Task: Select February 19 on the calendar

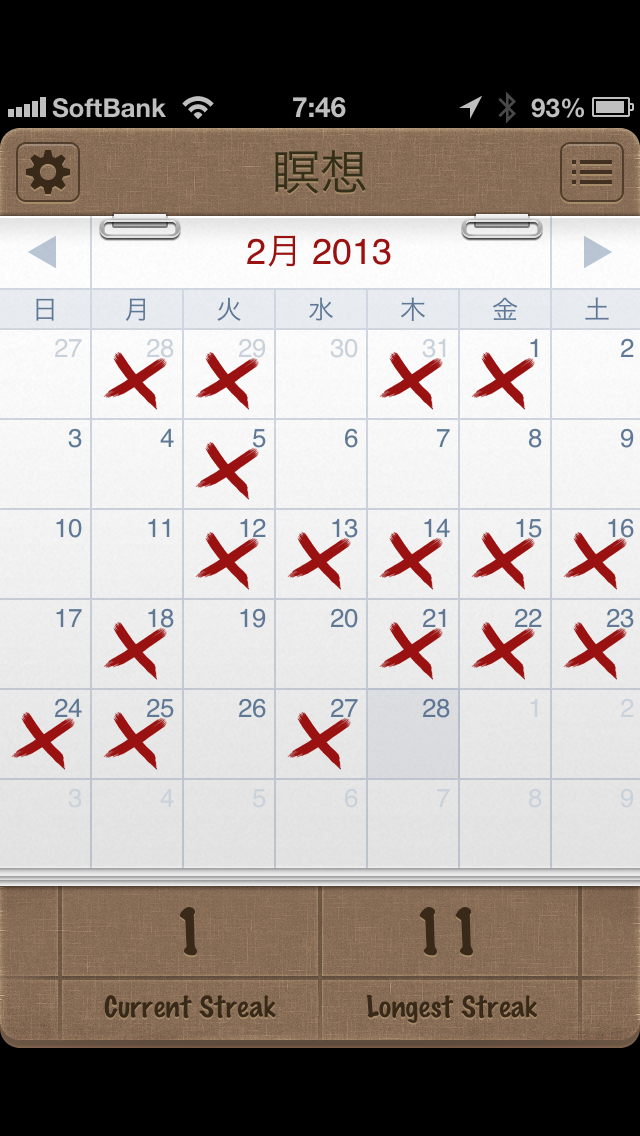Action: (x=229, y=644)
